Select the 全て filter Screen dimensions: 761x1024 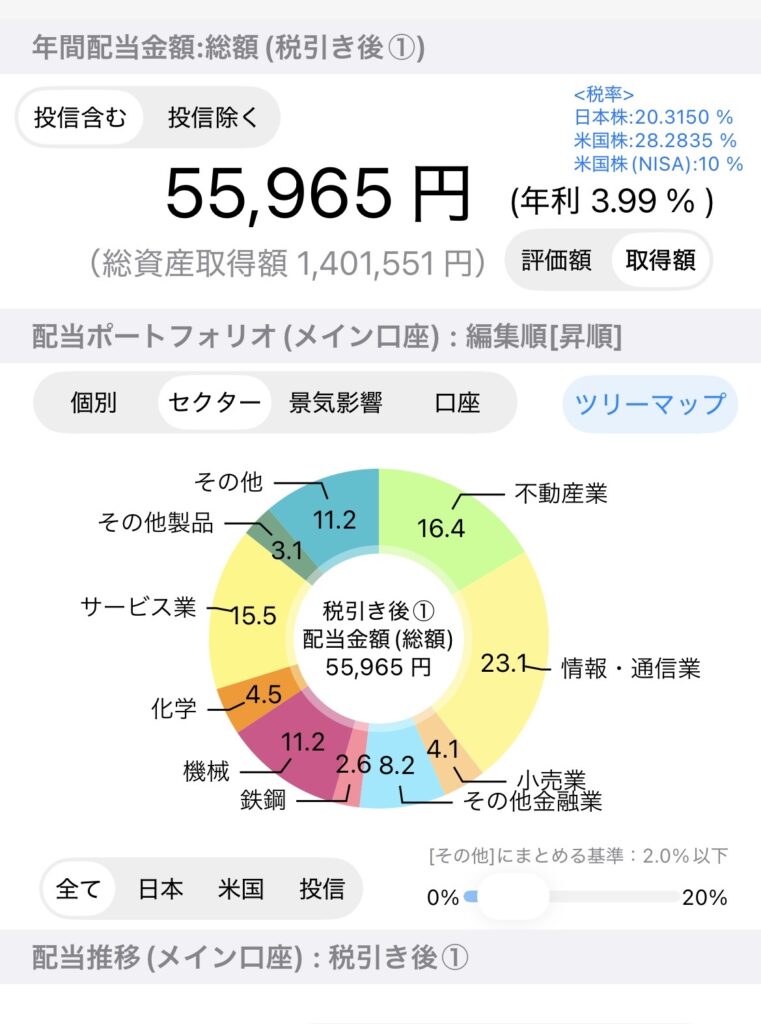point(78,888)
